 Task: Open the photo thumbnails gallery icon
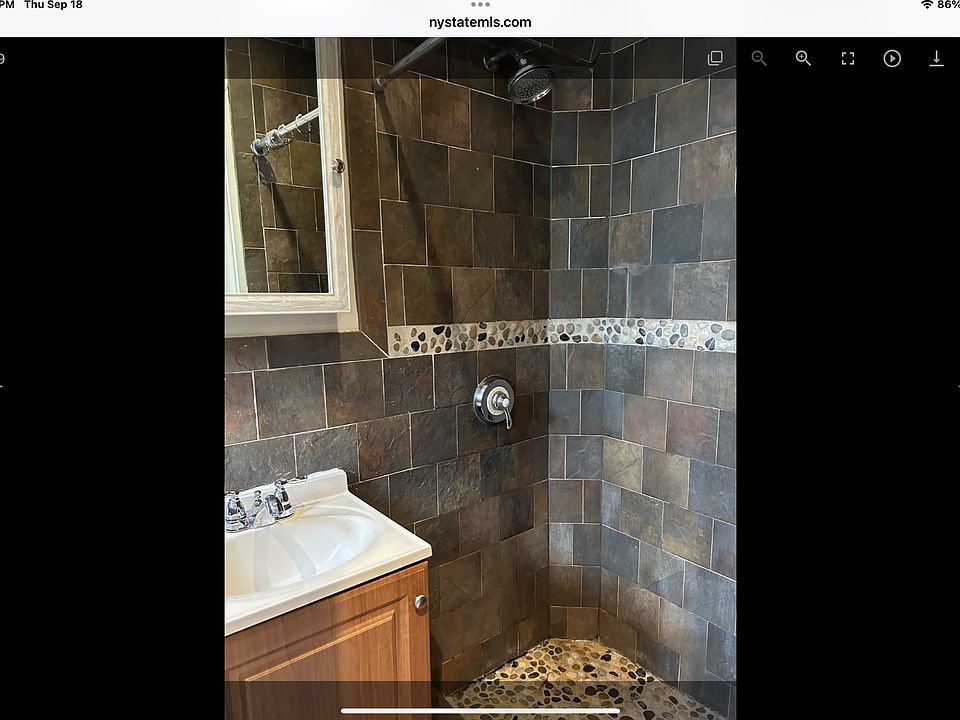(715, 58)
